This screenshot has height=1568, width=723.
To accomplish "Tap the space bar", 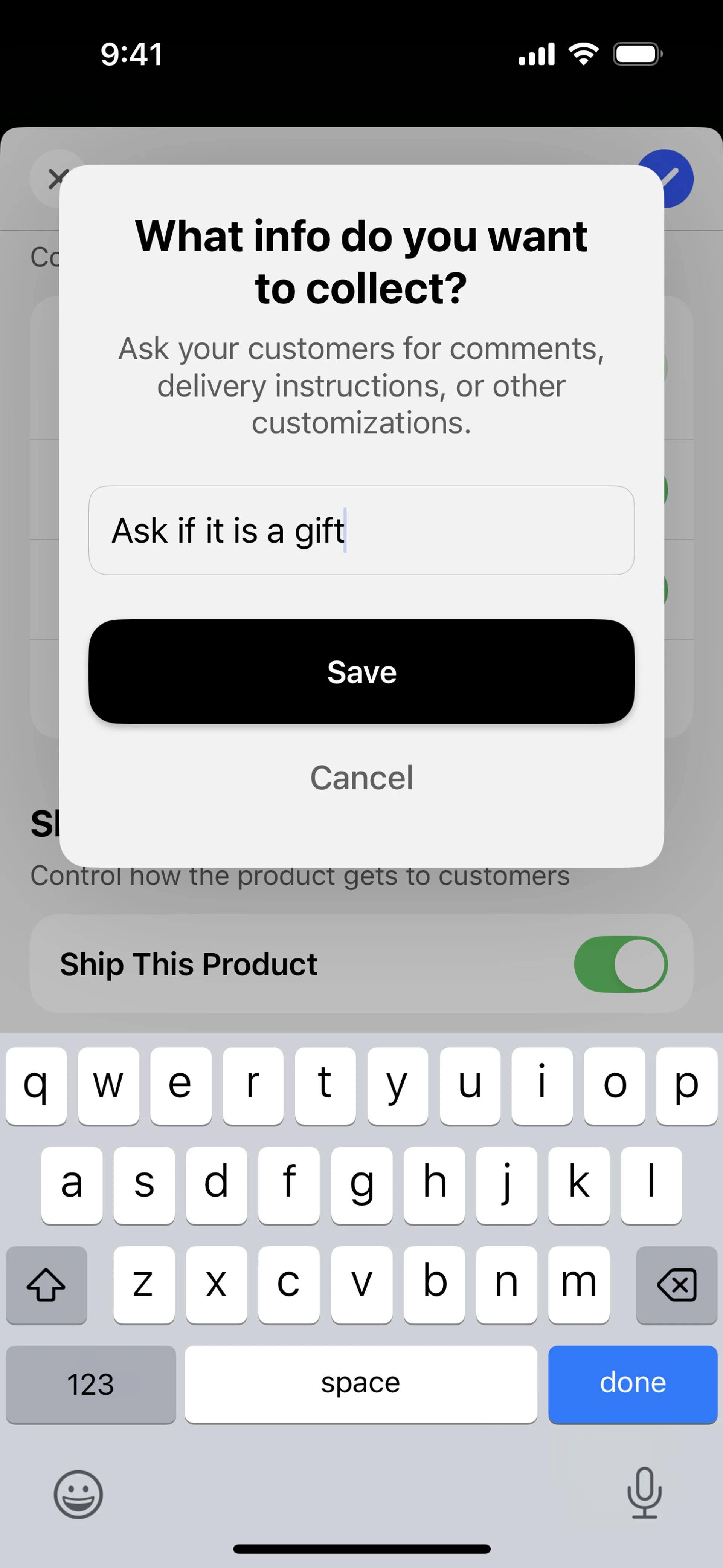I will [x=361, y=1383].
